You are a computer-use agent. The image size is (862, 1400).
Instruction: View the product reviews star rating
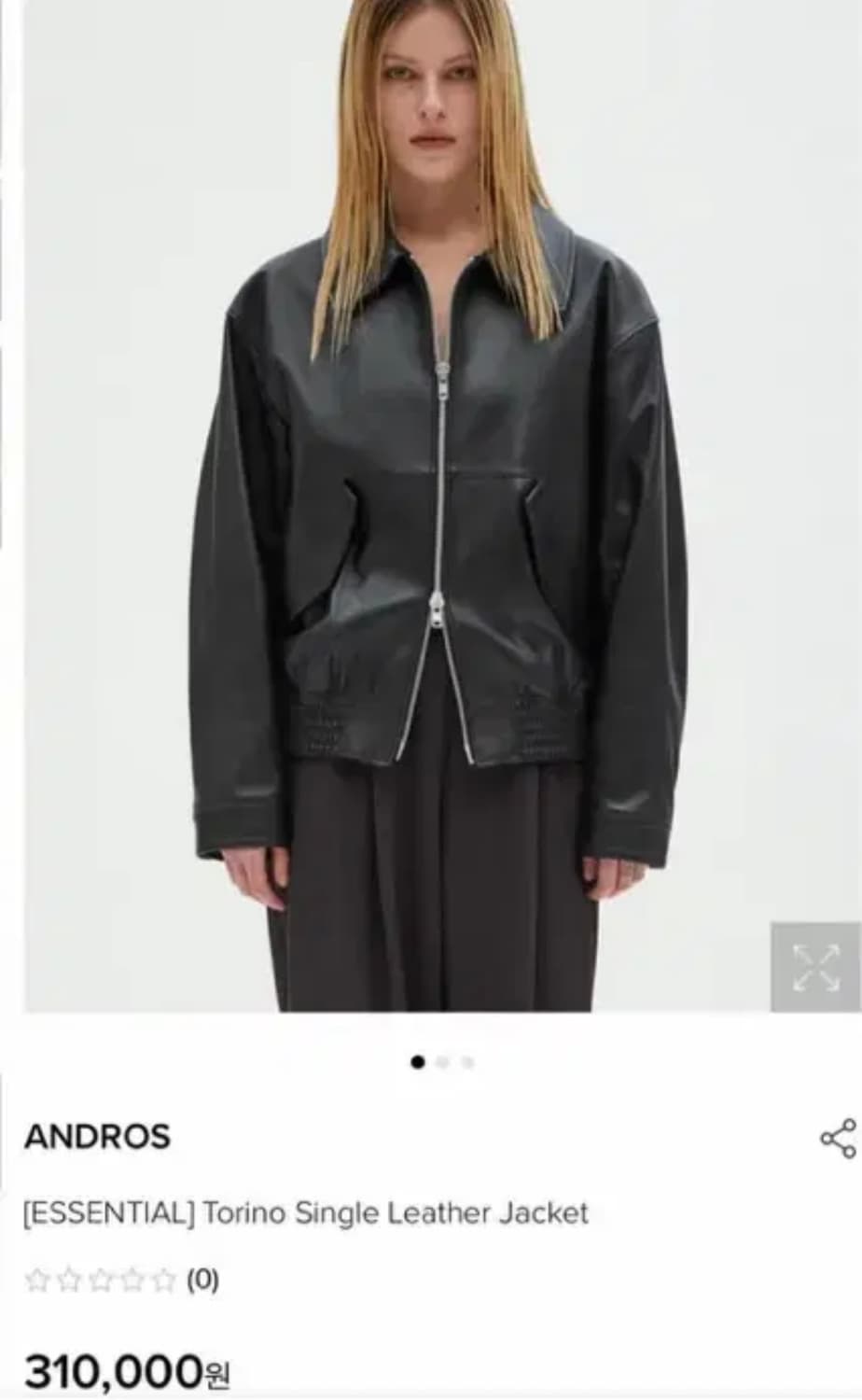click(101, 1280)
